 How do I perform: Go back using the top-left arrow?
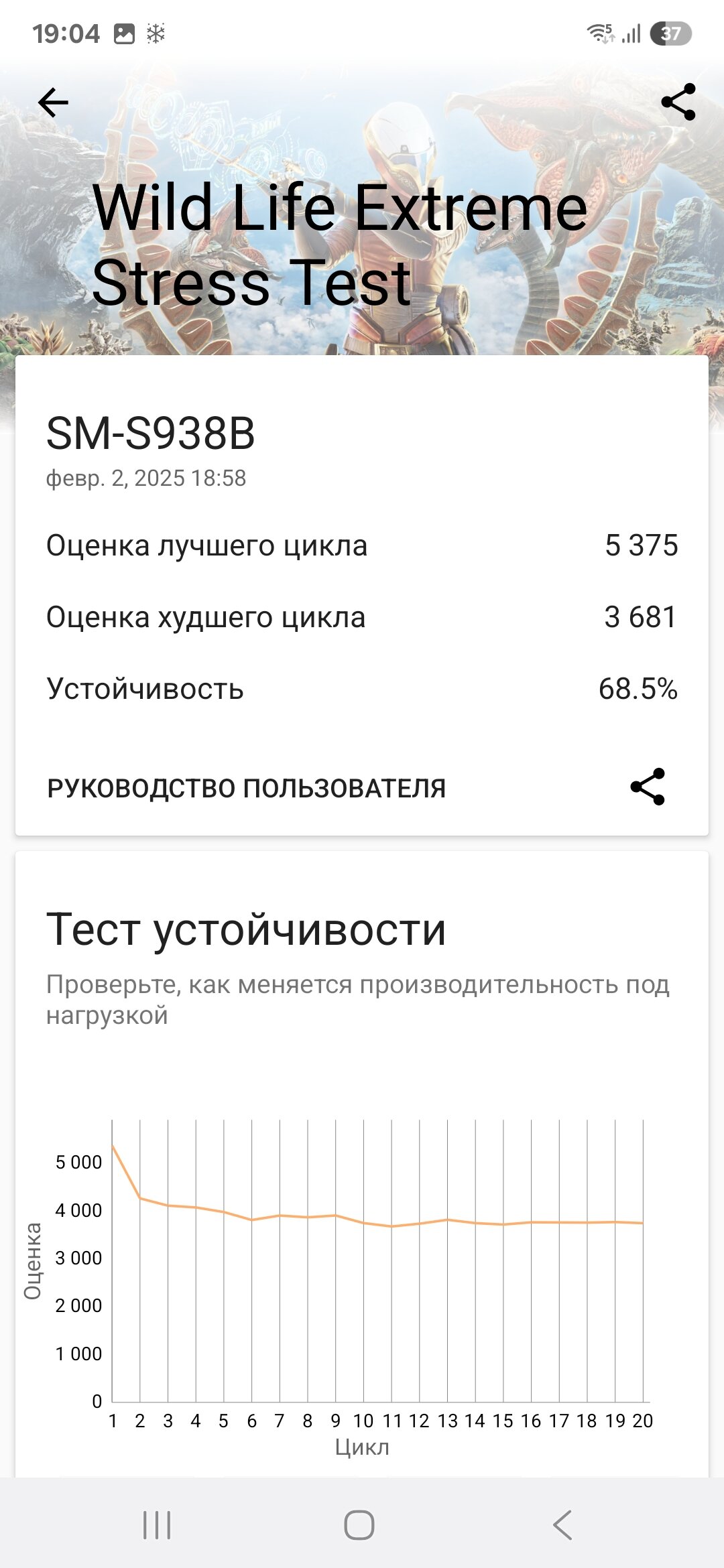(x=53, y=103)
